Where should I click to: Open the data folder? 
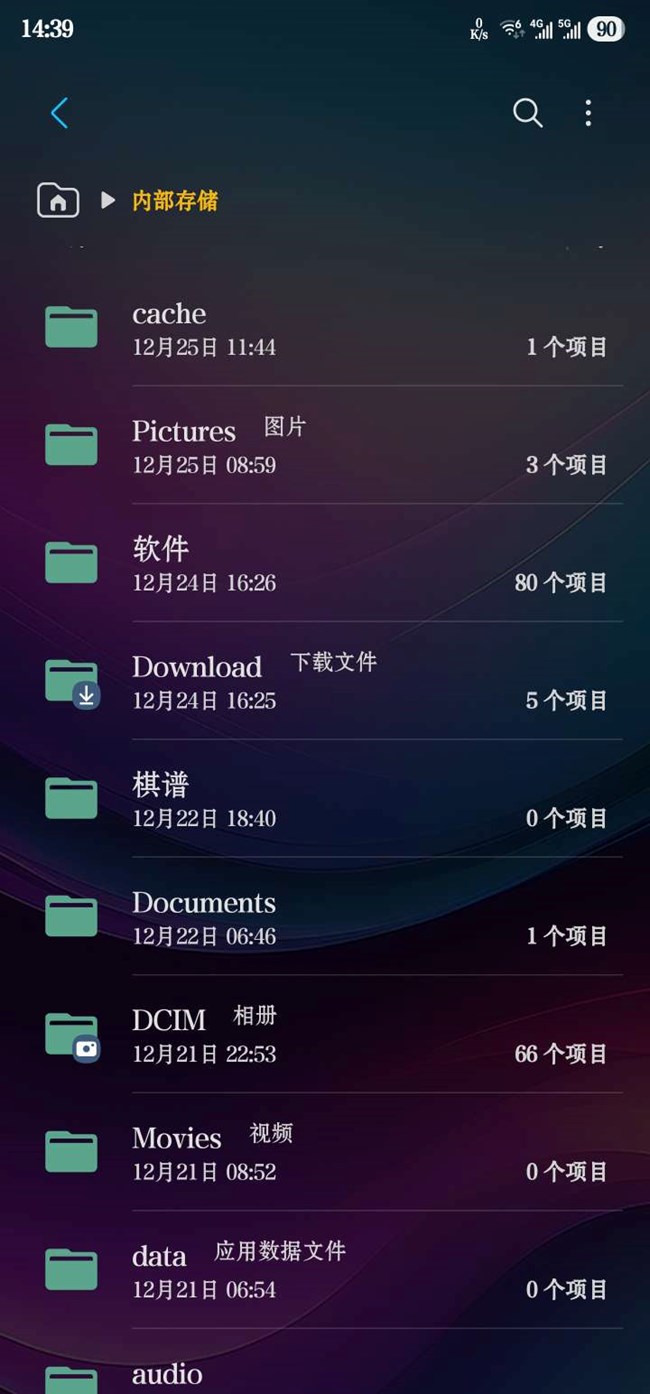pyautogui.click(x=325, y=1272)
